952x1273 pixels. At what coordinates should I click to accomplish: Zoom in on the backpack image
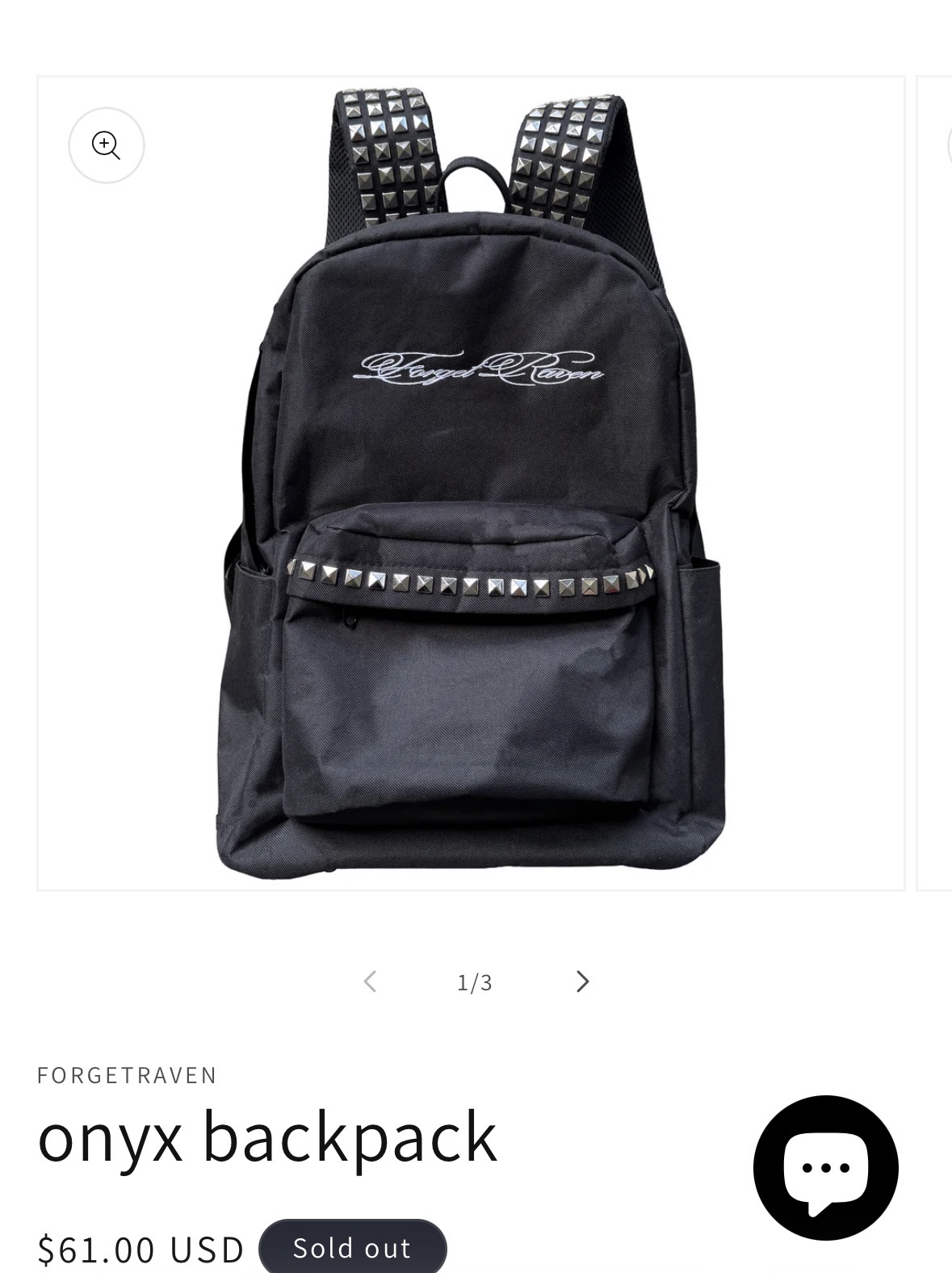(x=107, y=145)
